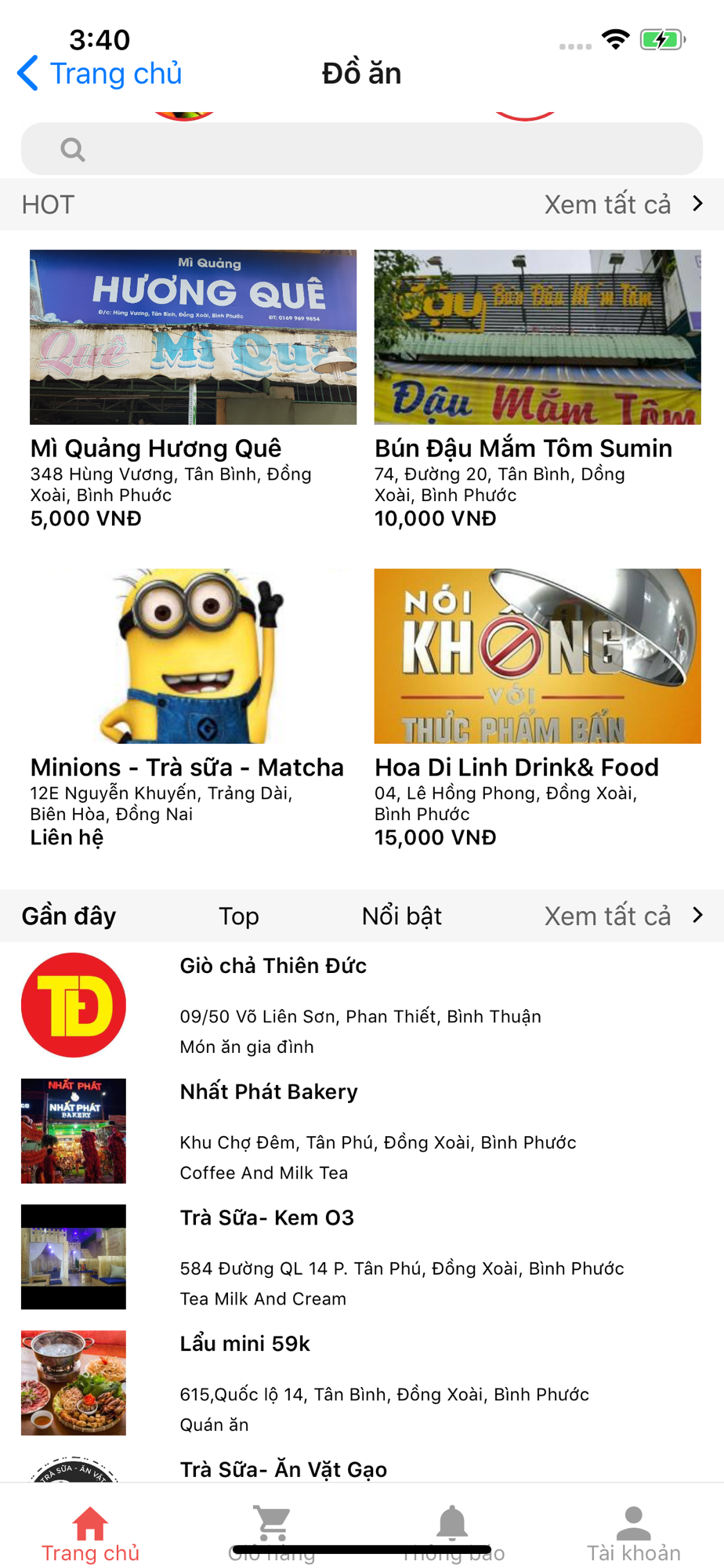Switch to the Nổi bật tab
Screen dimensions: 724x1568
point(401,916)
